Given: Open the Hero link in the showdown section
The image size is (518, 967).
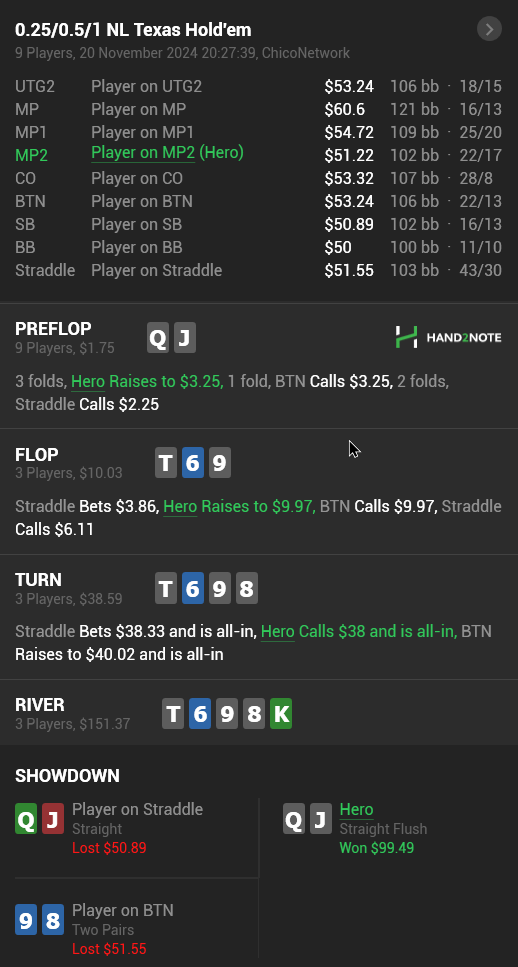Looking at the screenshot, I should tap(356, 810).
